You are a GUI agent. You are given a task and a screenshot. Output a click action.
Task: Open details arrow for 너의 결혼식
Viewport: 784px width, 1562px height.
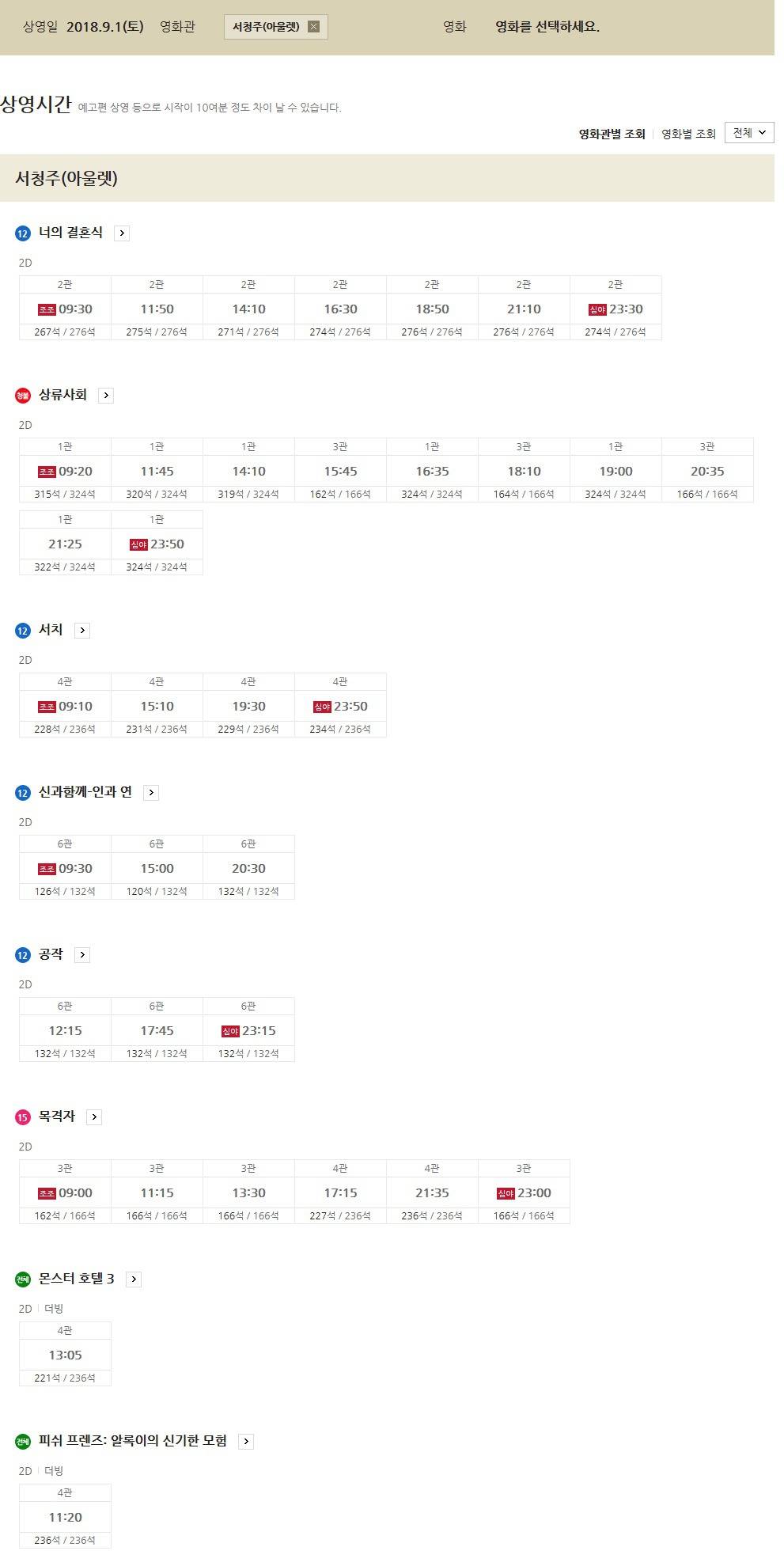[x=122, y=233]
